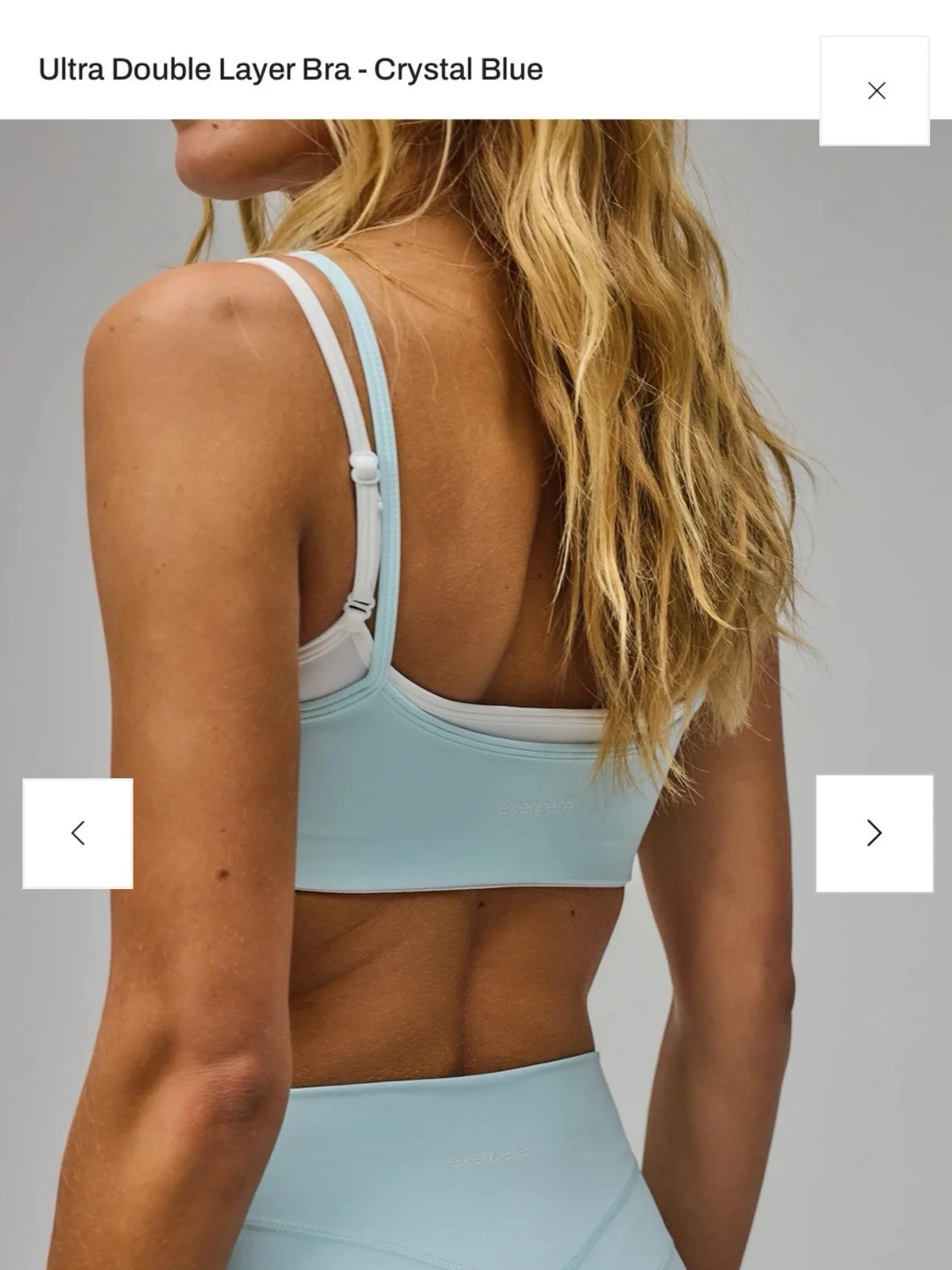Screen dimensions: 952x1270
Task: Click the exercere logo on the bra
Action: (533, 809)
